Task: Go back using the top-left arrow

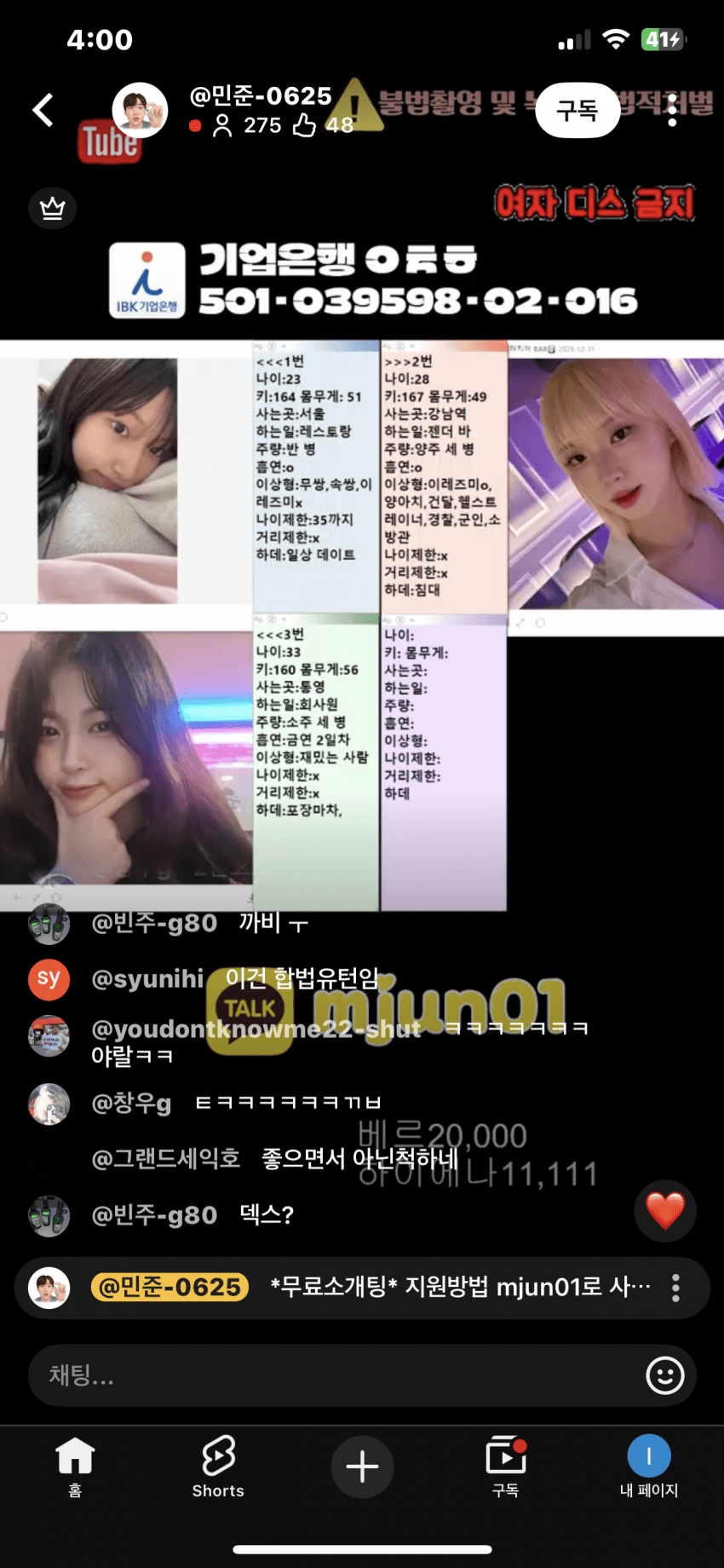Action: 43,110
